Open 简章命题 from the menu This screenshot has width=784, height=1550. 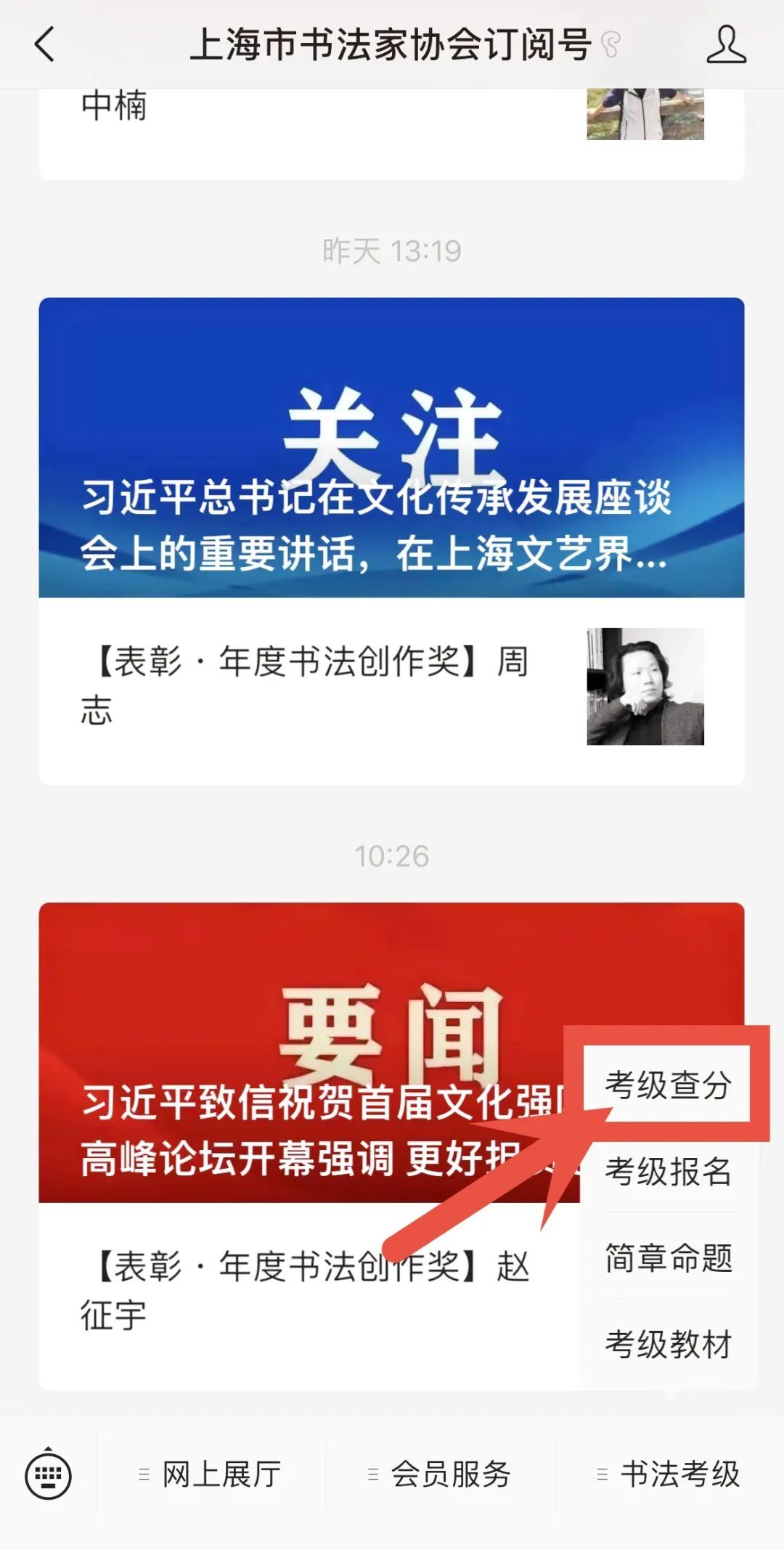(x=668, y=1257)
